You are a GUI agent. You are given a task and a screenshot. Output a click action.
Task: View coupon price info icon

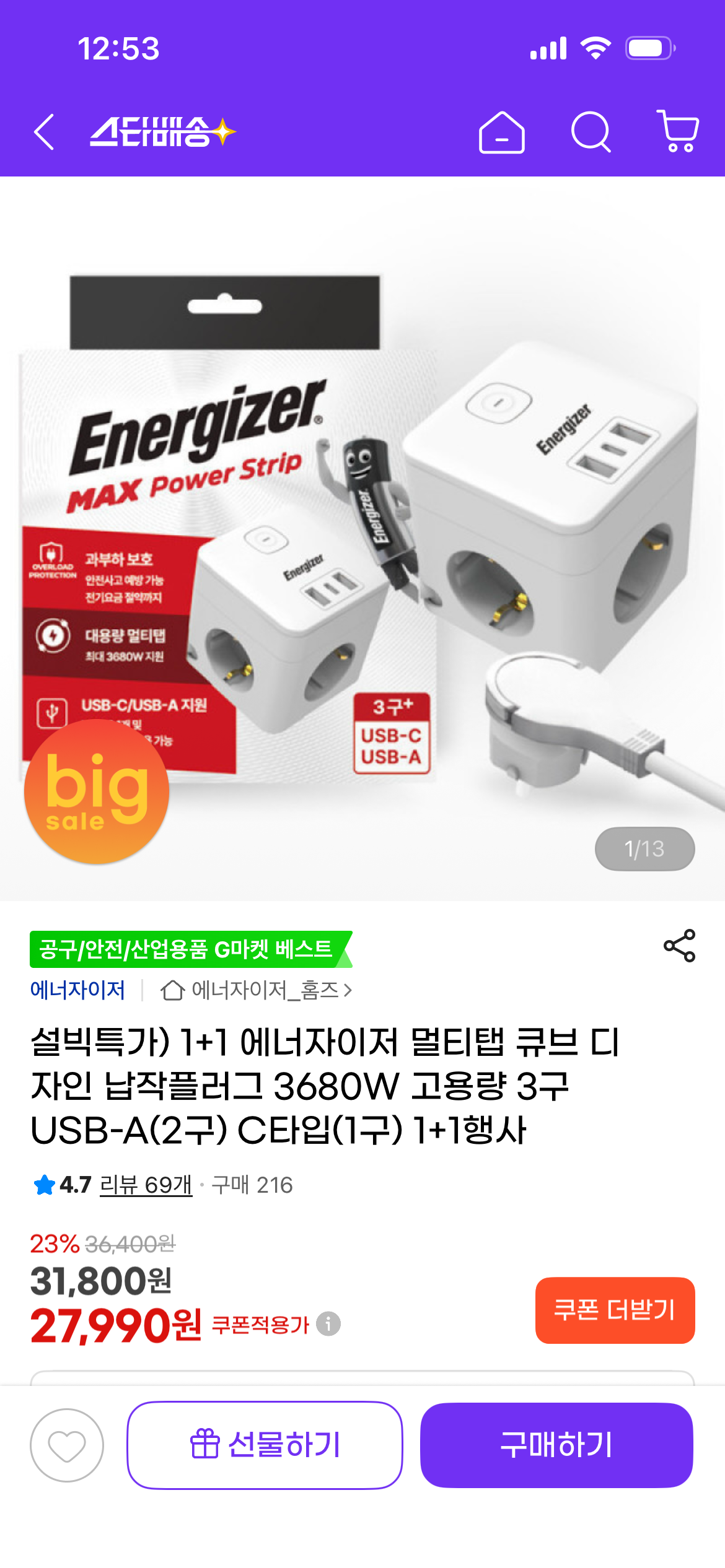point(328,1324)
